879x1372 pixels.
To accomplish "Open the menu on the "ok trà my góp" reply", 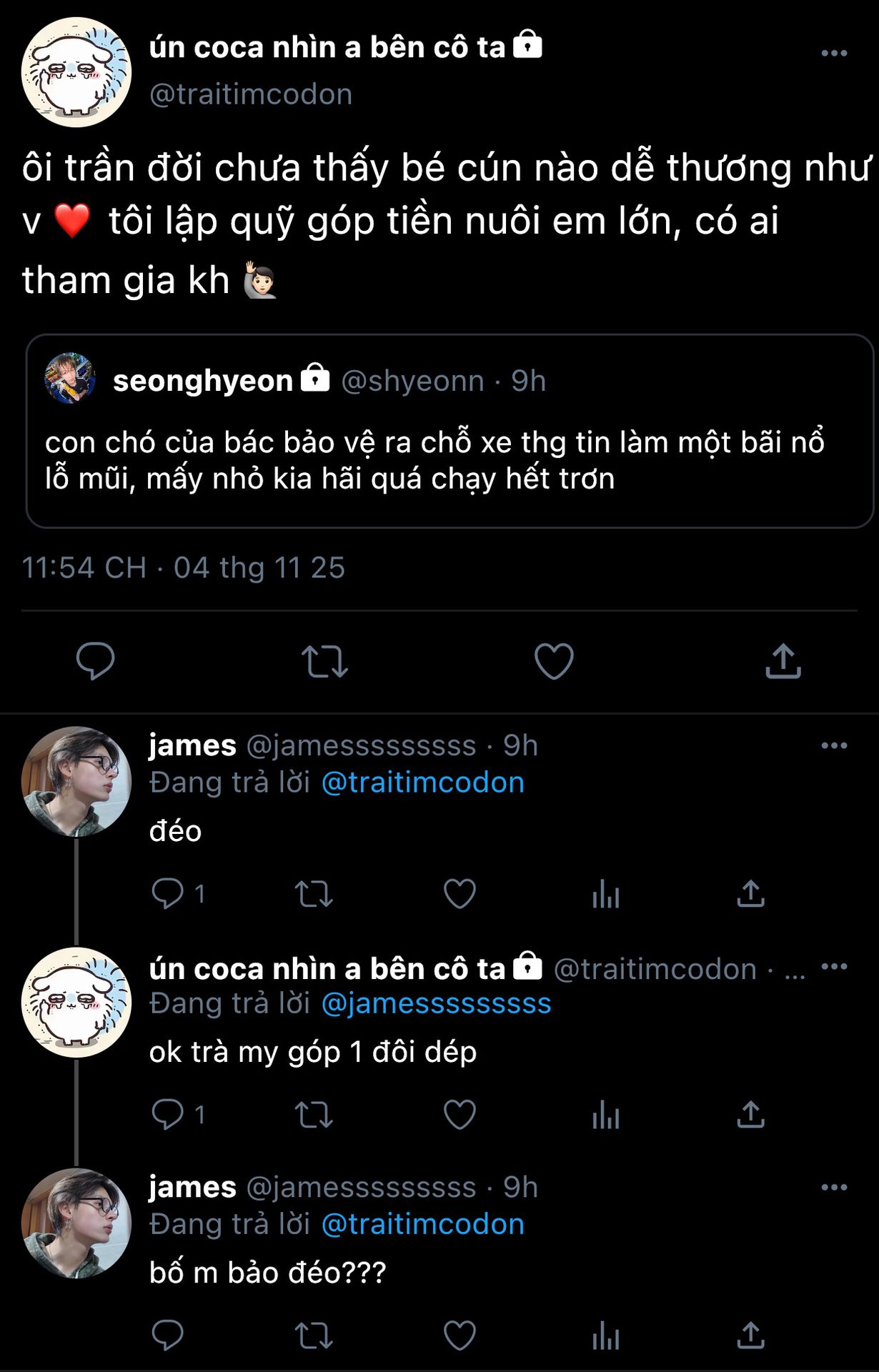I will (834, 967).
